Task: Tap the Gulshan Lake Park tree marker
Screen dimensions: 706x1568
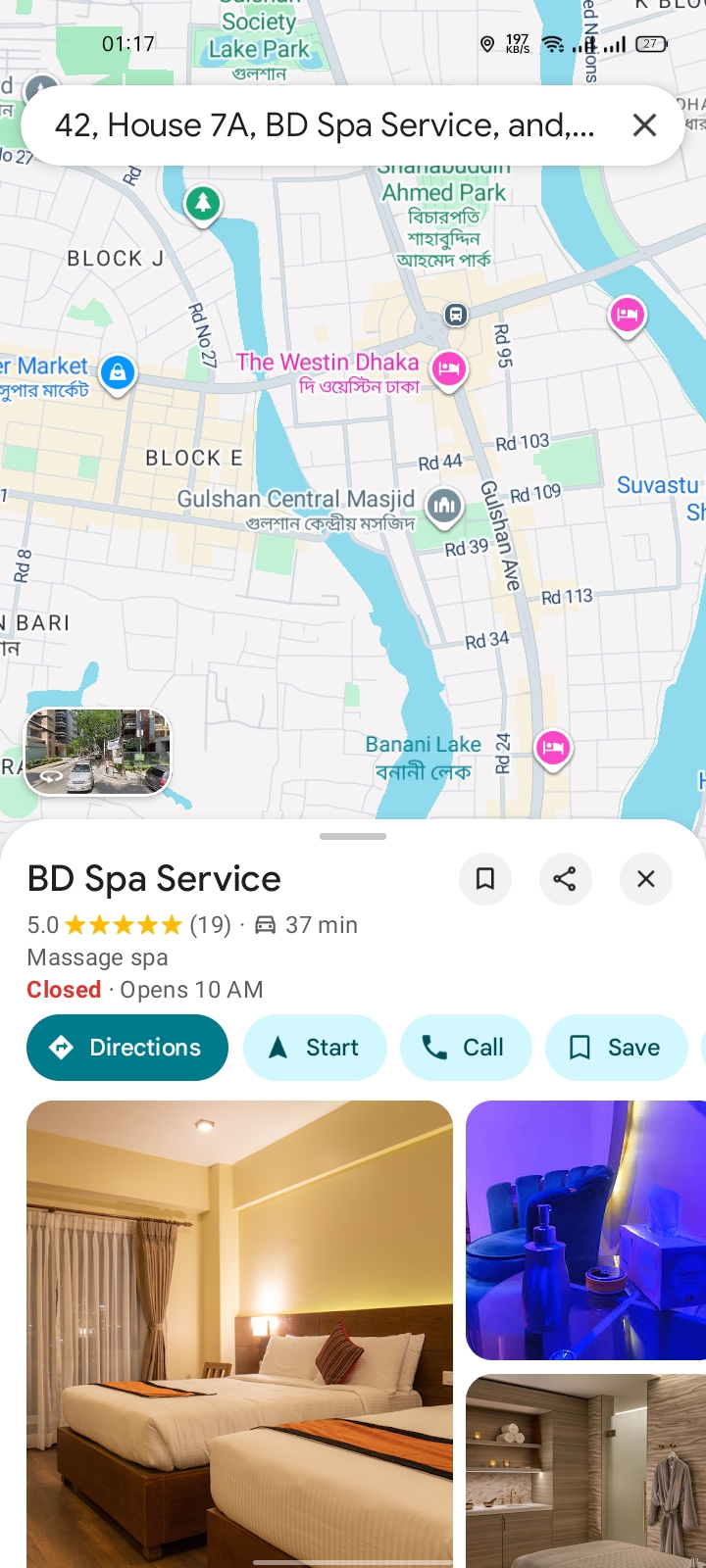Action: coord(203,203)
